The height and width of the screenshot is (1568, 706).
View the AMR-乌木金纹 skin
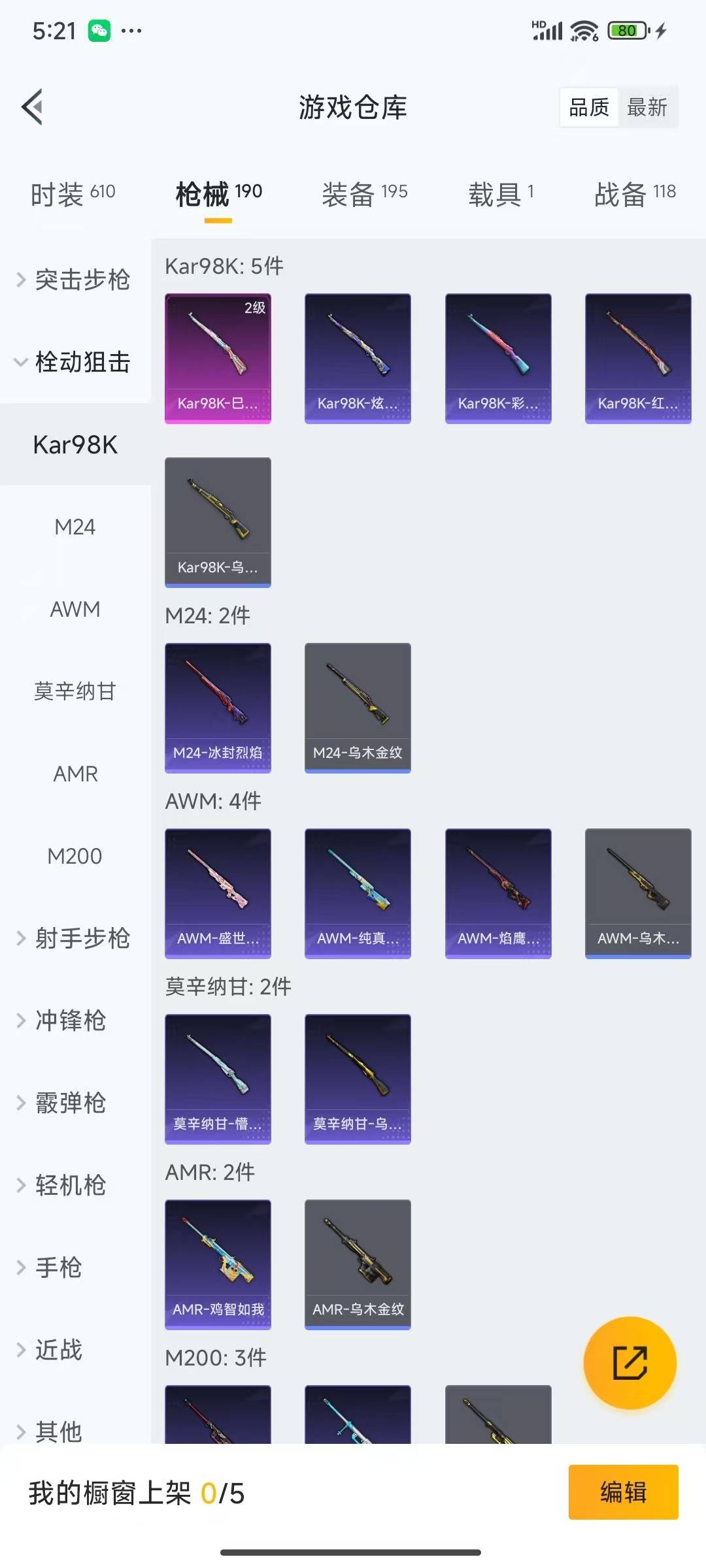pos(358,1264)
